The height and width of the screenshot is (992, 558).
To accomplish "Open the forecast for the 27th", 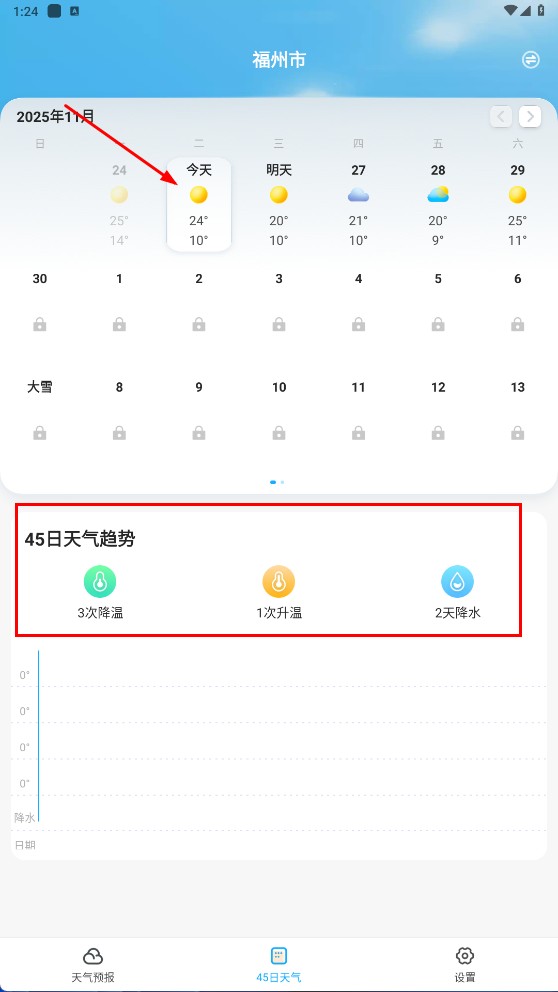I will (x=358, y=204).
